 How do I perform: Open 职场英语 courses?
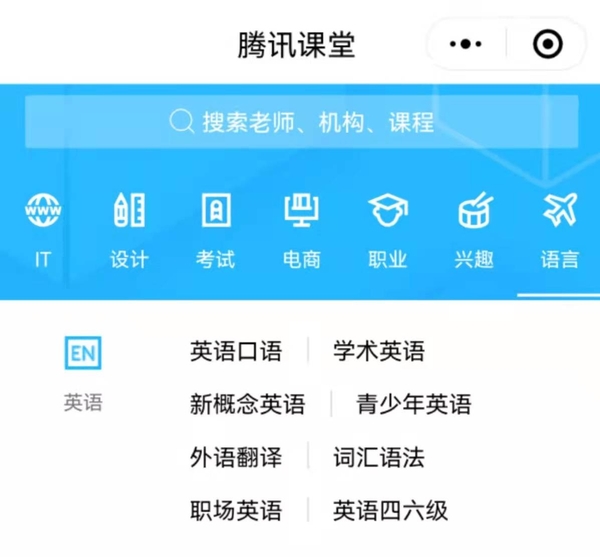coord(236,511)
